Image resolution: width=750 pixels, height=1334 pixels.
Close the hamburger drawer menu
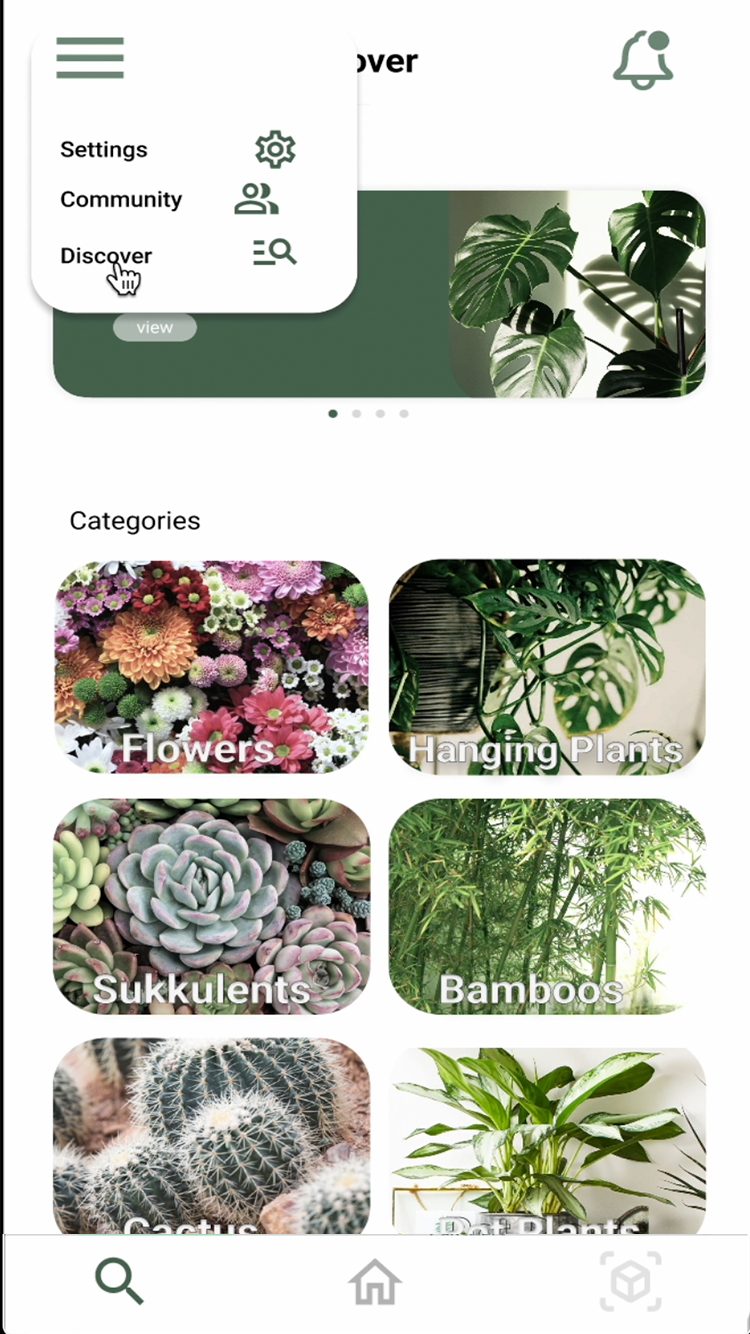(90, 58)
